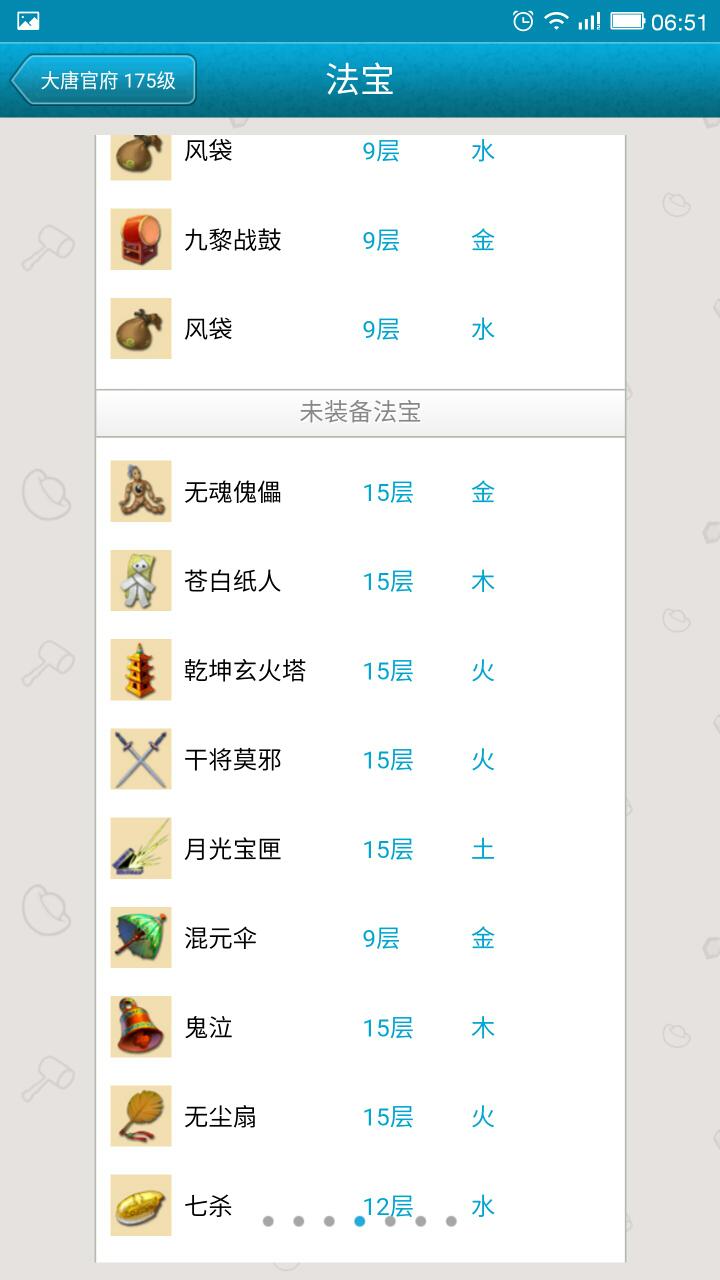Select the 苍白纸人 row
This screenshot has width=720, height=1280.
[360, 581]
